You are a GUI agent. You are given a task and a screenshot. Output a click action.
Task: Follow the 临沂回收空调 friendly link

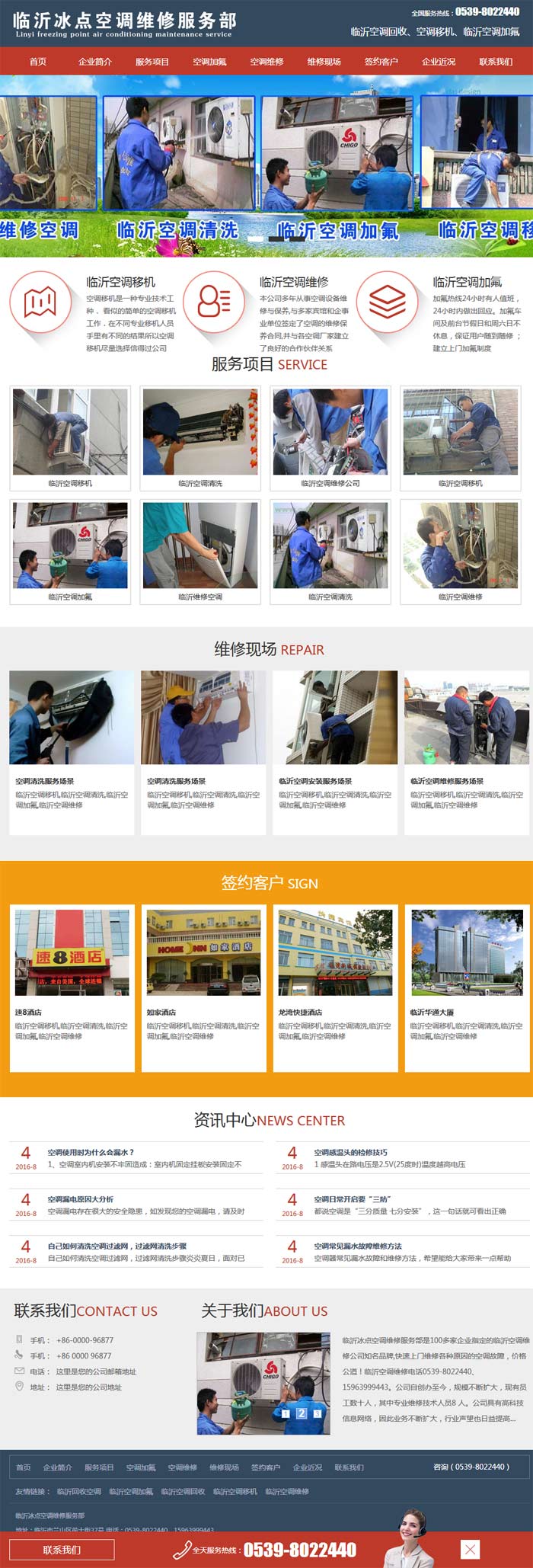[79, 1491]
